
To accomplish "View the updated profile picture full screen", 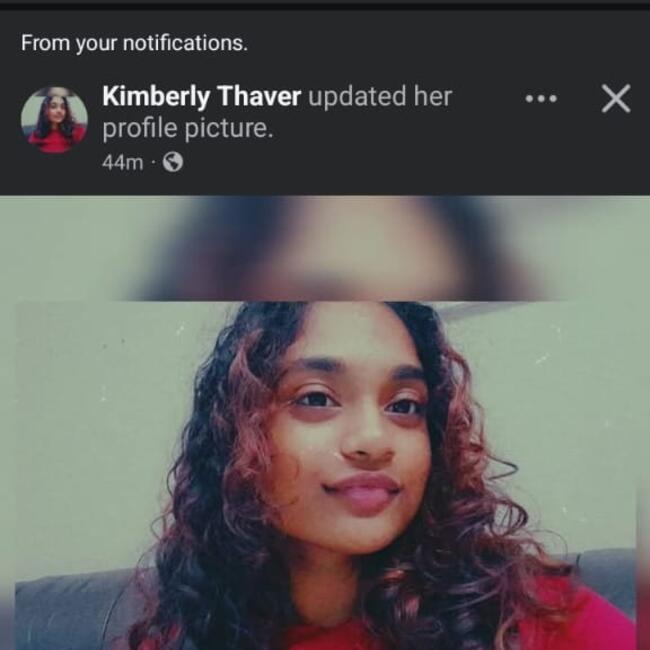I will (x=325, y=470).
